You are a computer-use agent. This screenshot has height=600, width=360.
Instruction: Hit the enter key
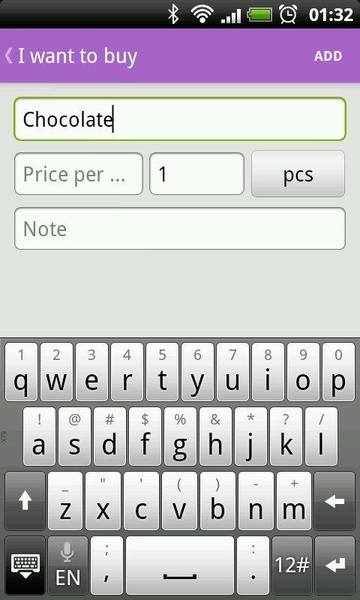pyautogui.click(x=334, y=566)
